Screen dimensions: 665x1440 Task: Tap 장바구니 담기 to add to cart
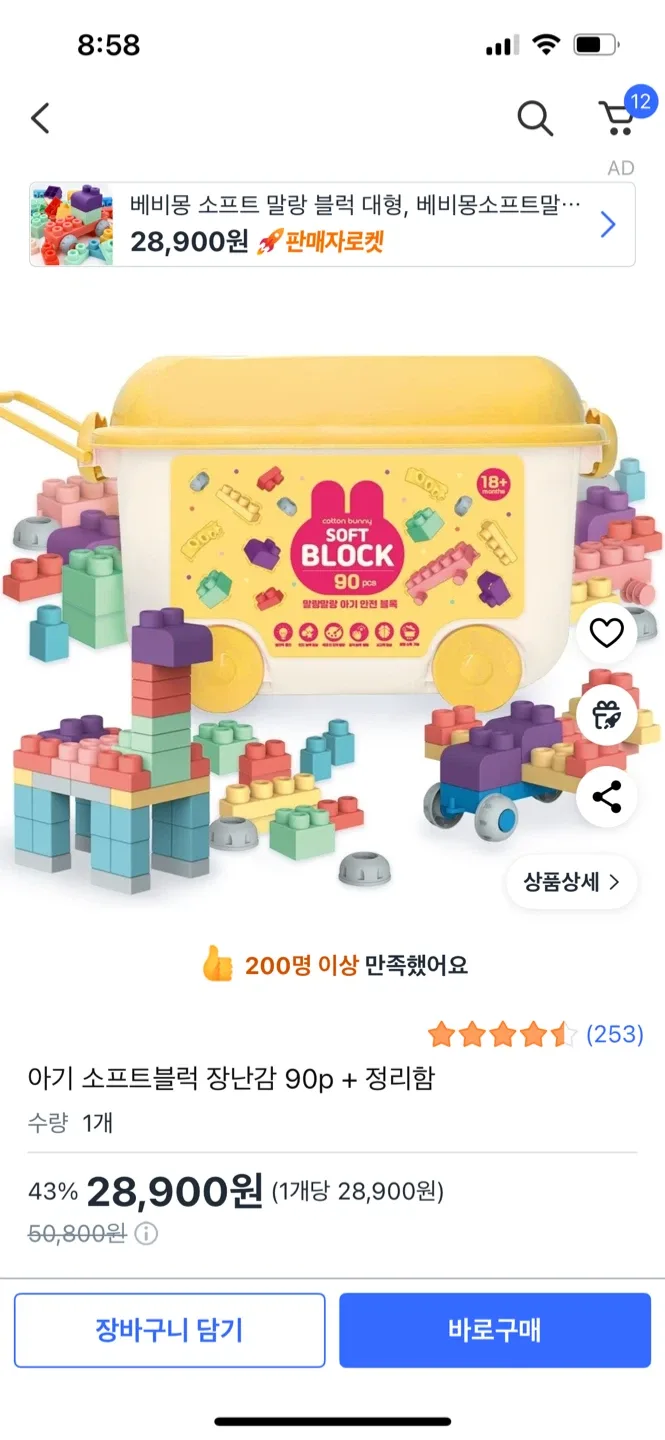tap(169, 1330)
